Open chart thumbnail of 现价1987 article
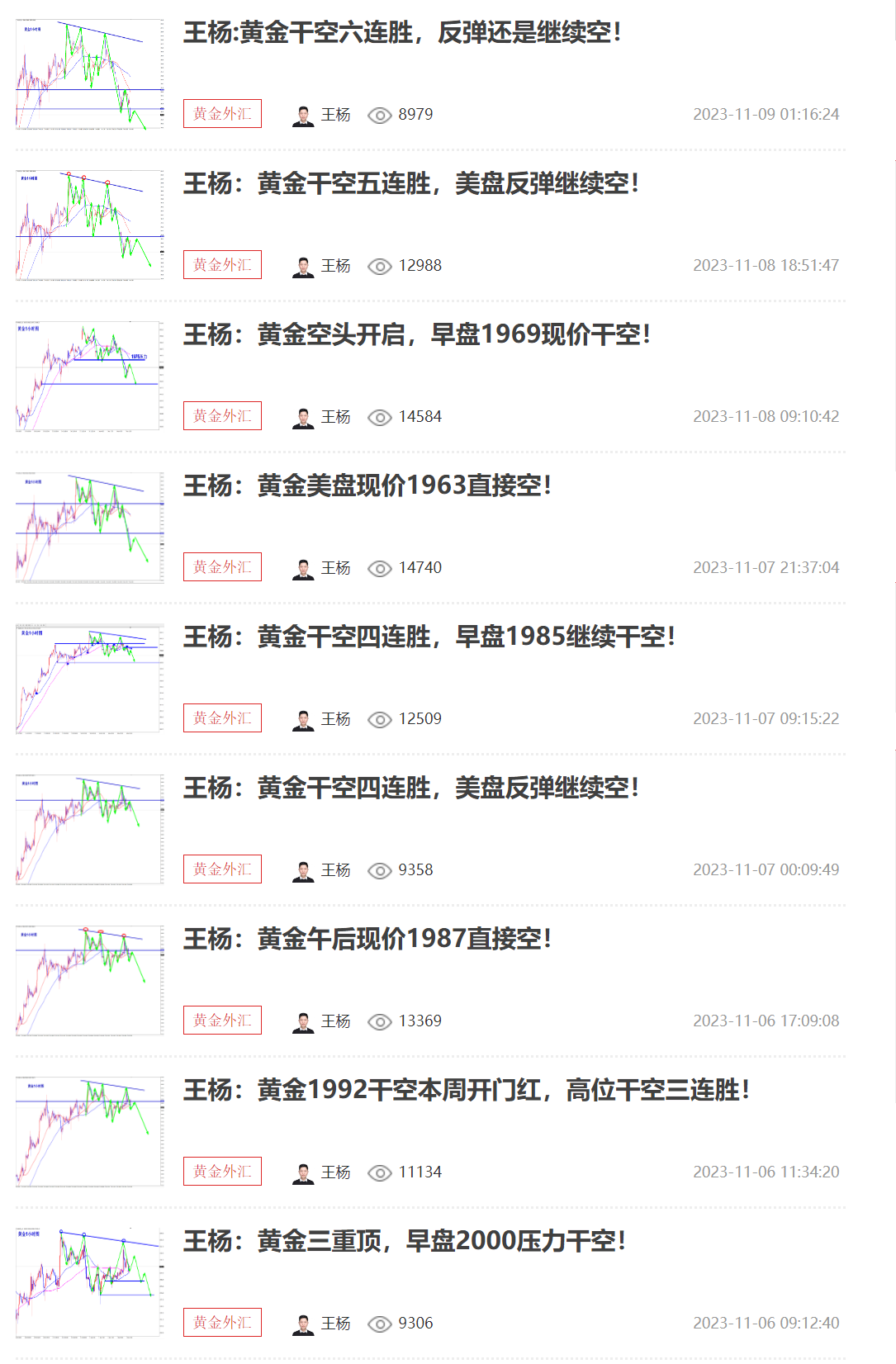896x1364 pixels. tap(89, 981)
